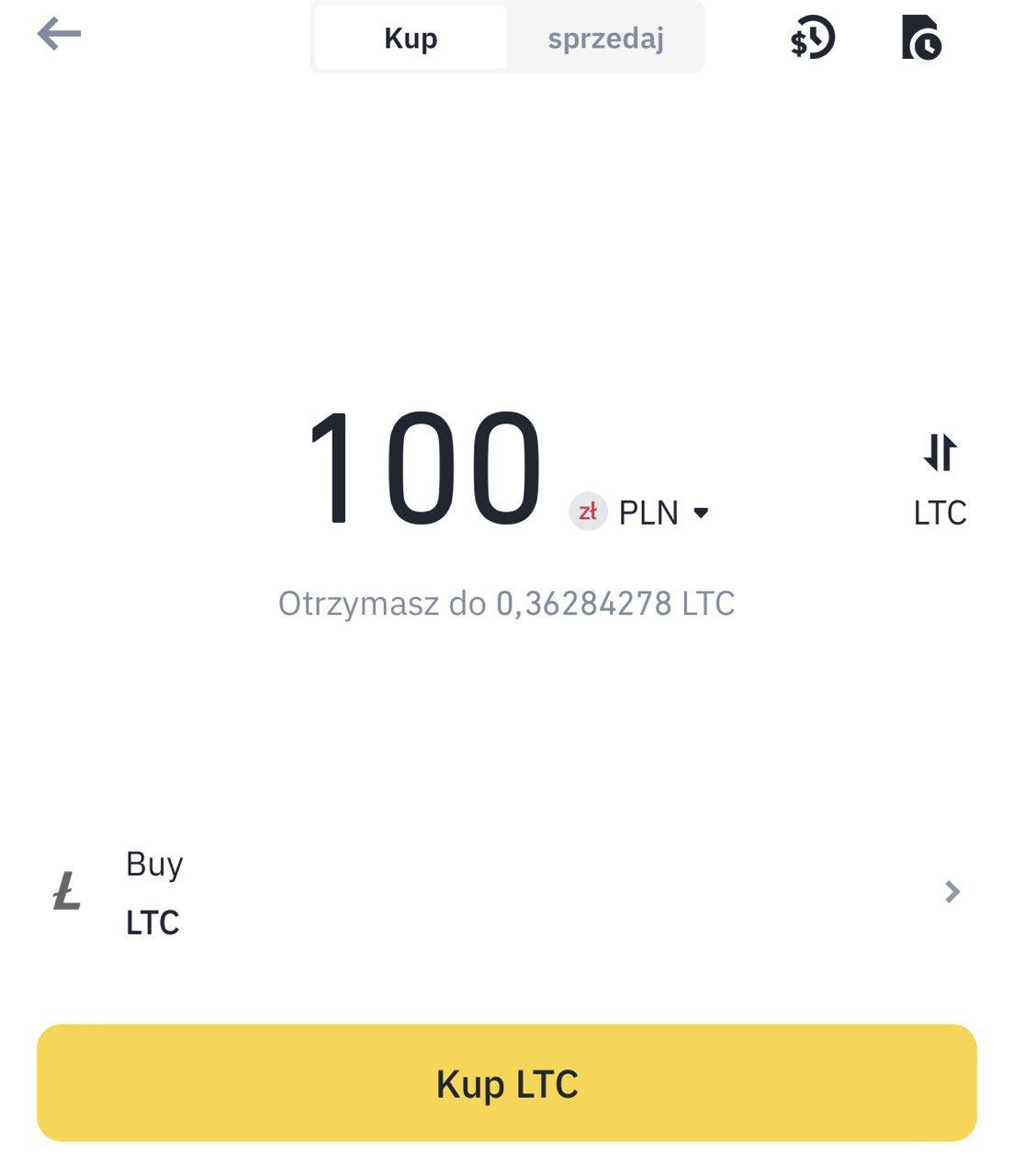Open the Buy LTC coin selector row
The image size is (1014, 1176).
tap(507, 892)
